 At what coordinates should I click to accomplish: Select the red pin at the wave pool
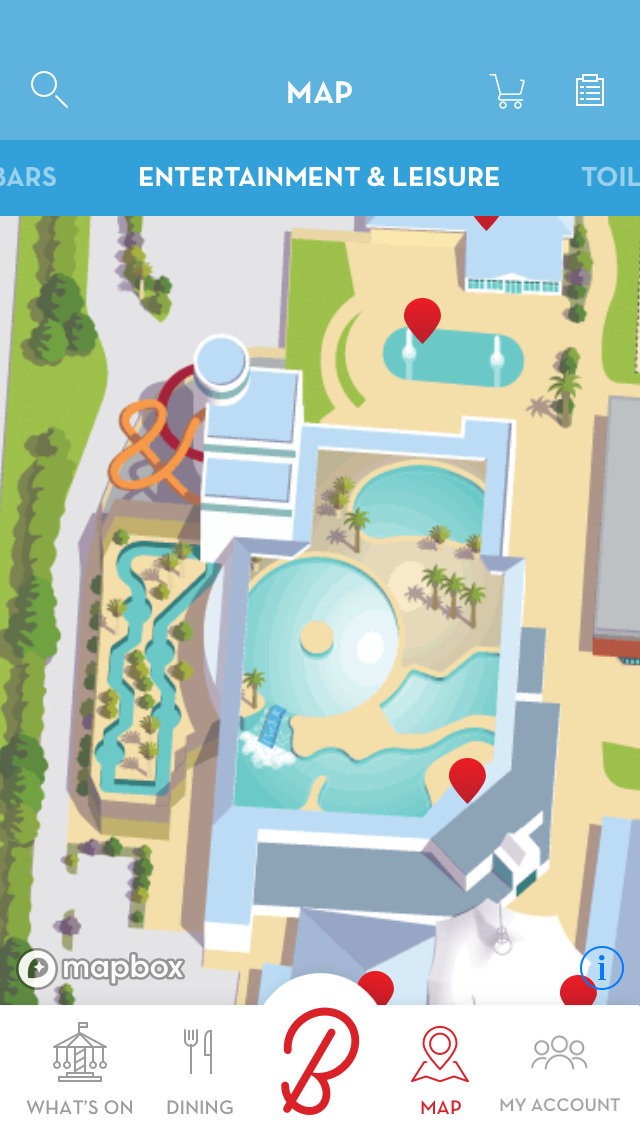coord(467,778)
